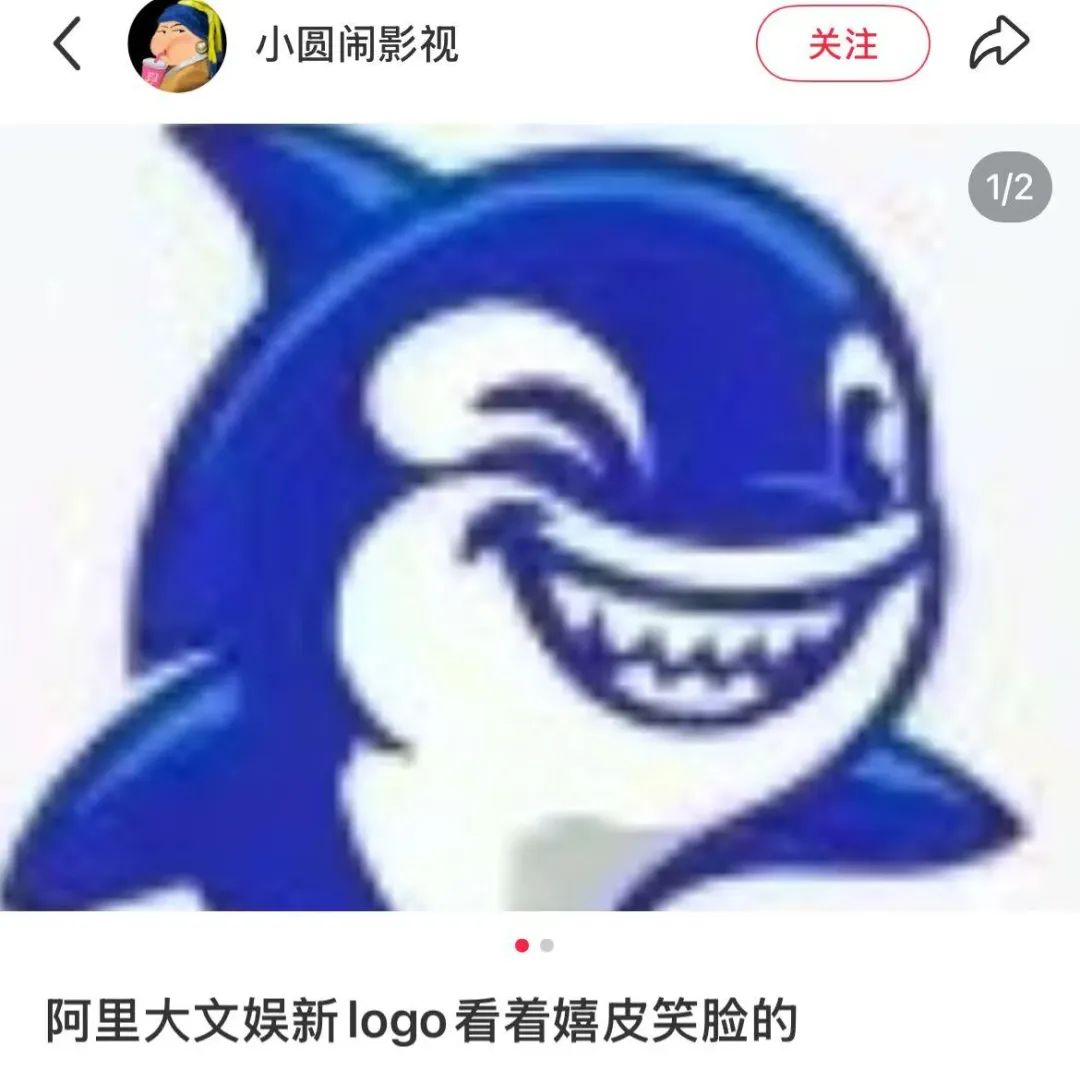
Task: Open the dolphin logo image full screen
Action: coord(540,520)
